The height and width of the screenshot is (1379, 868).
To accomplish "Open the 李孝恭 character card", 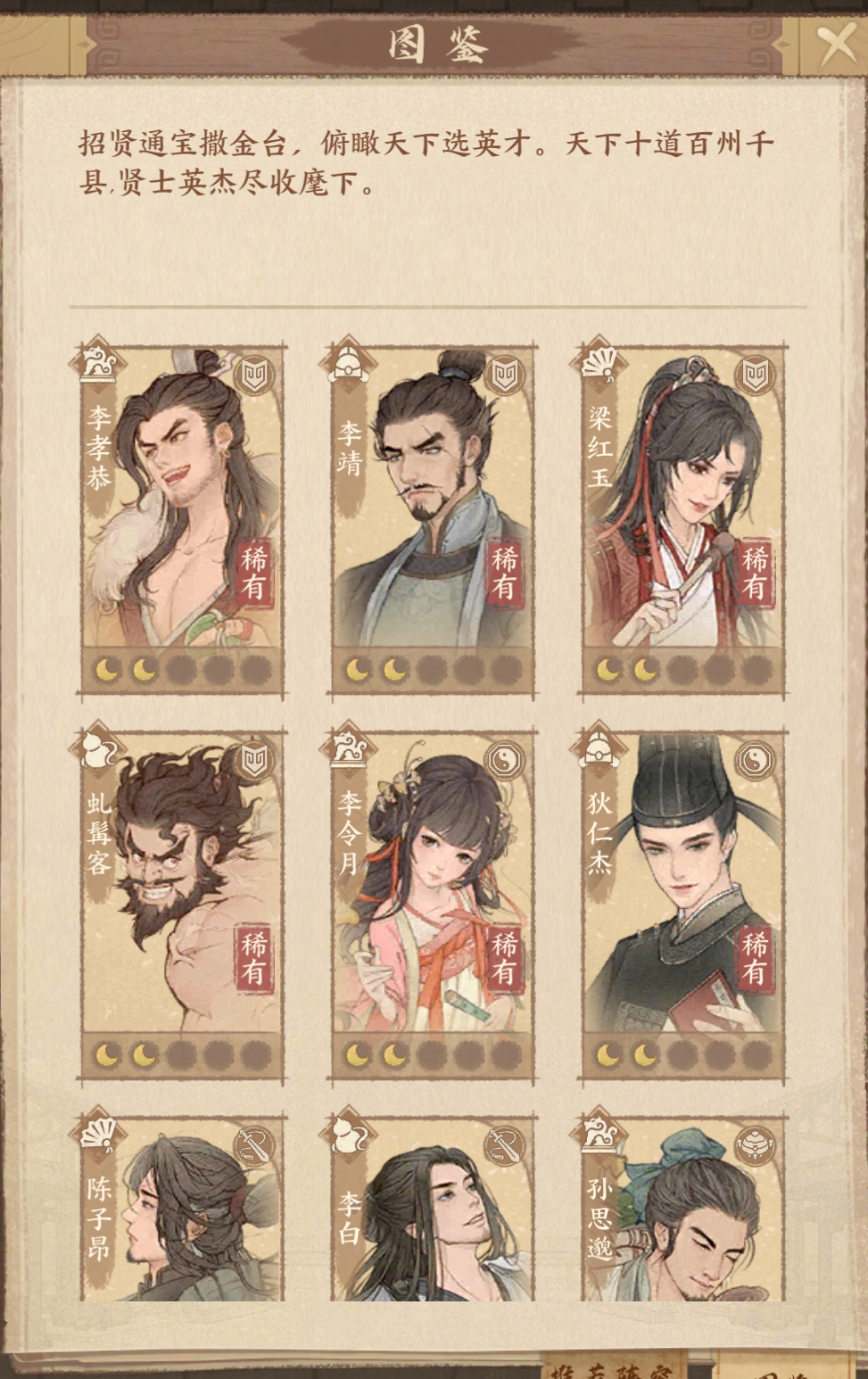I will [x=182, y=517].
